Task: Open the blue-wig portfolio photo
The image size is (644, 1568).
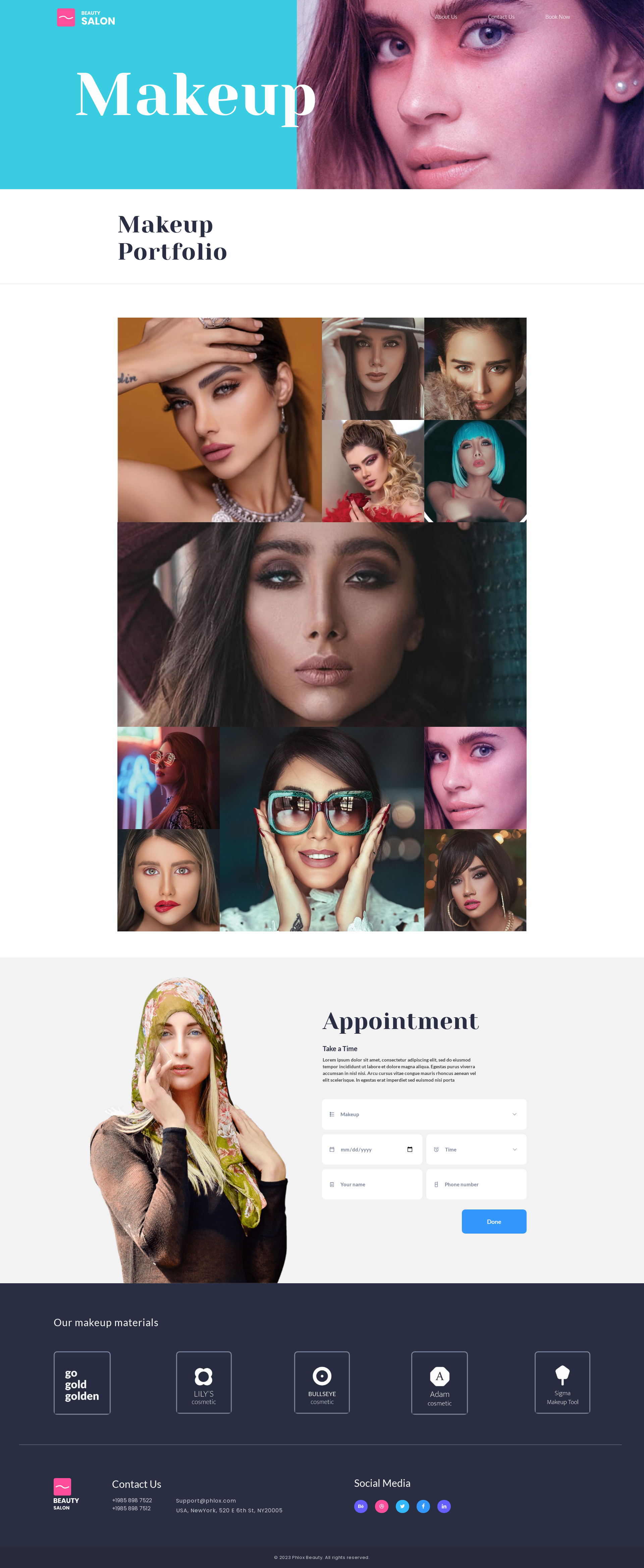Action: tap(475, 471)
